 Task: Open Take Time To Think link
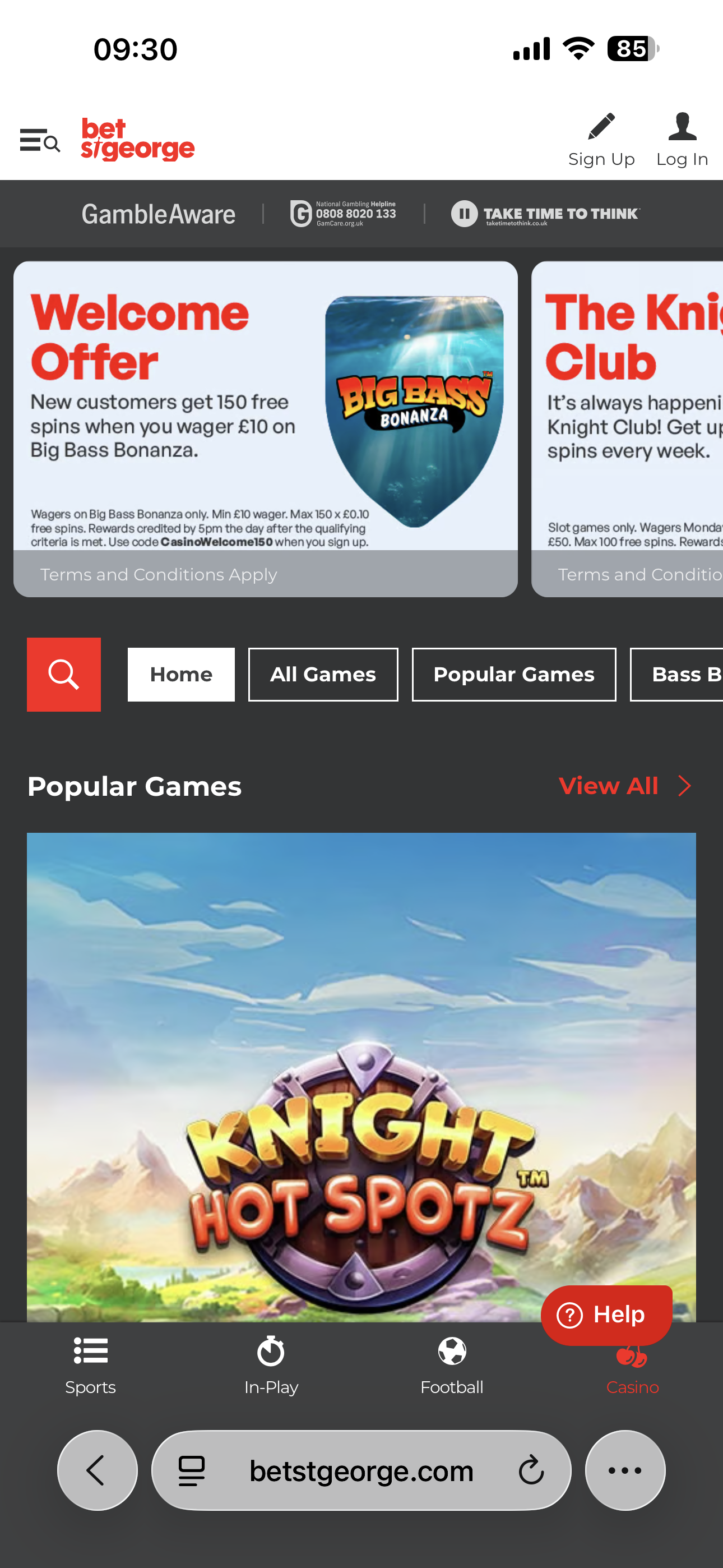pos(545,214)
